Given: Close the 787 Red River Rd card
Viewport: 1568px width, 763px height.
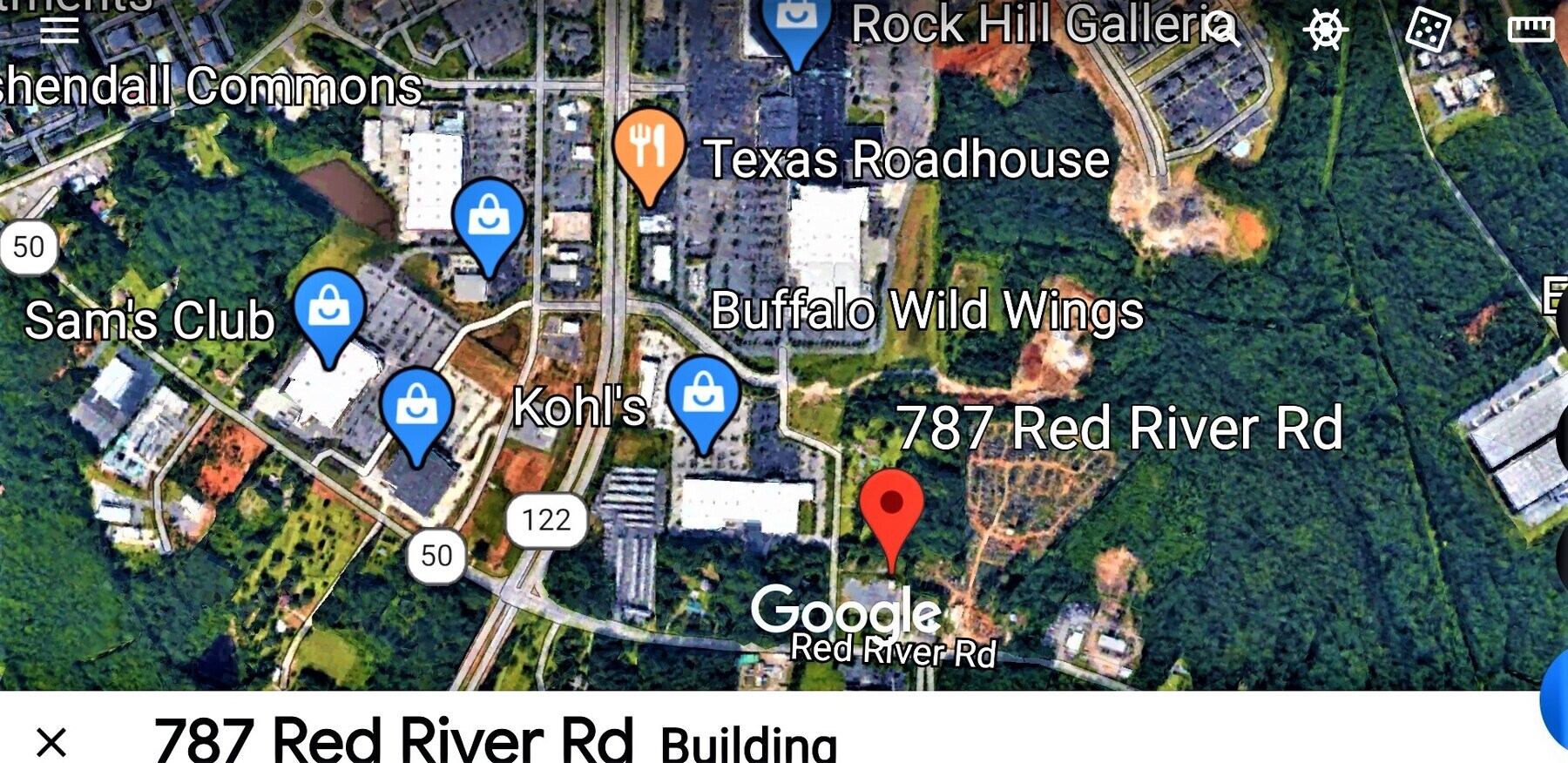Looking at the screenshot, I should pyautogui.click(x=51, y=742).
